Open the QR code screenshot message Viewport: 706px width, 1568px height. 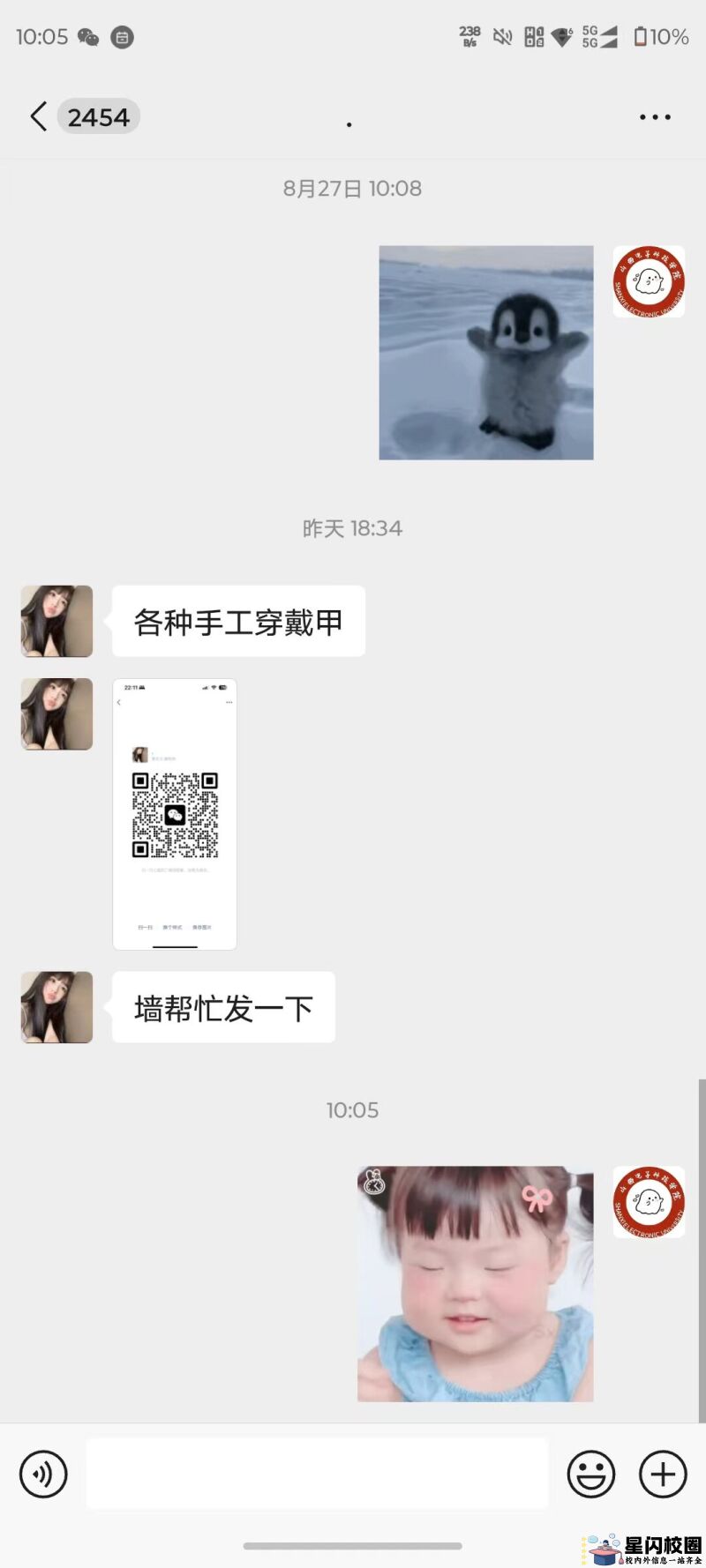(x=175, y=814)
